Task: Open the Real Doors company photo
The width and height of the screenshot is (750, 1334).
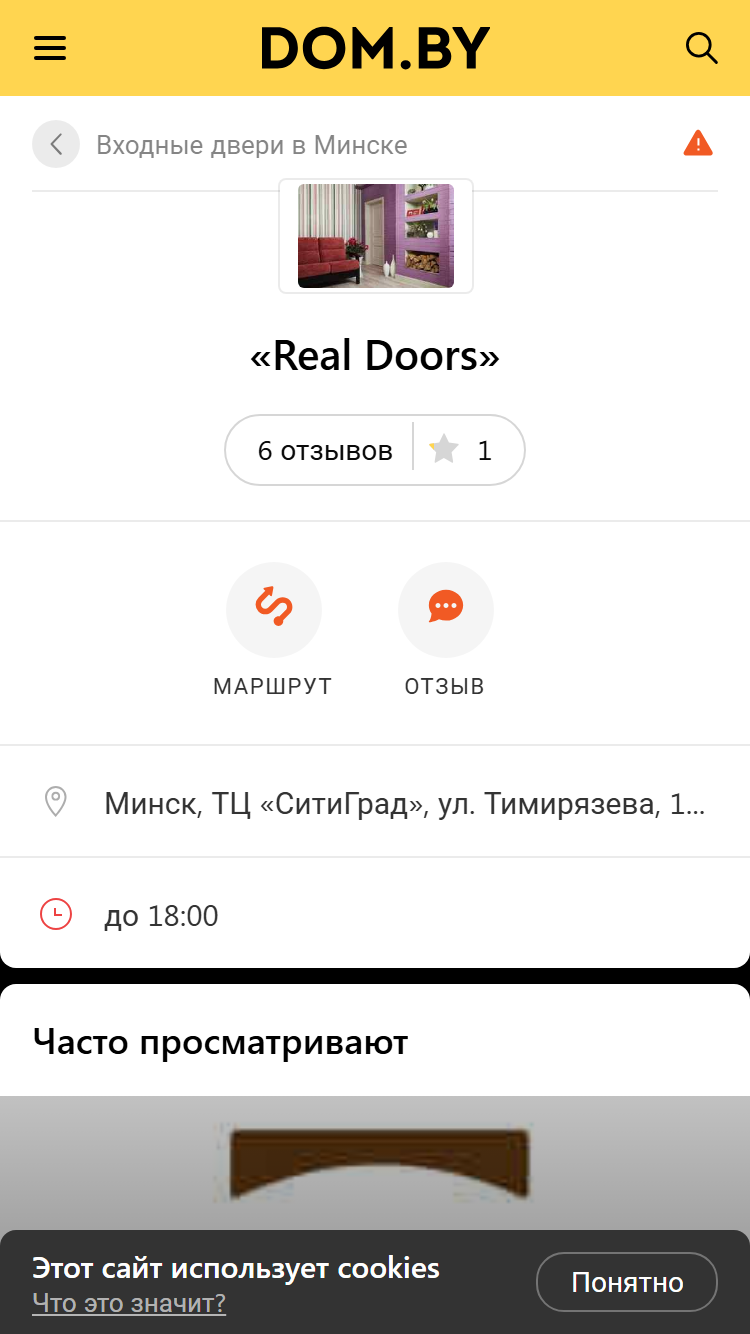Action: [x=376, y=236]
